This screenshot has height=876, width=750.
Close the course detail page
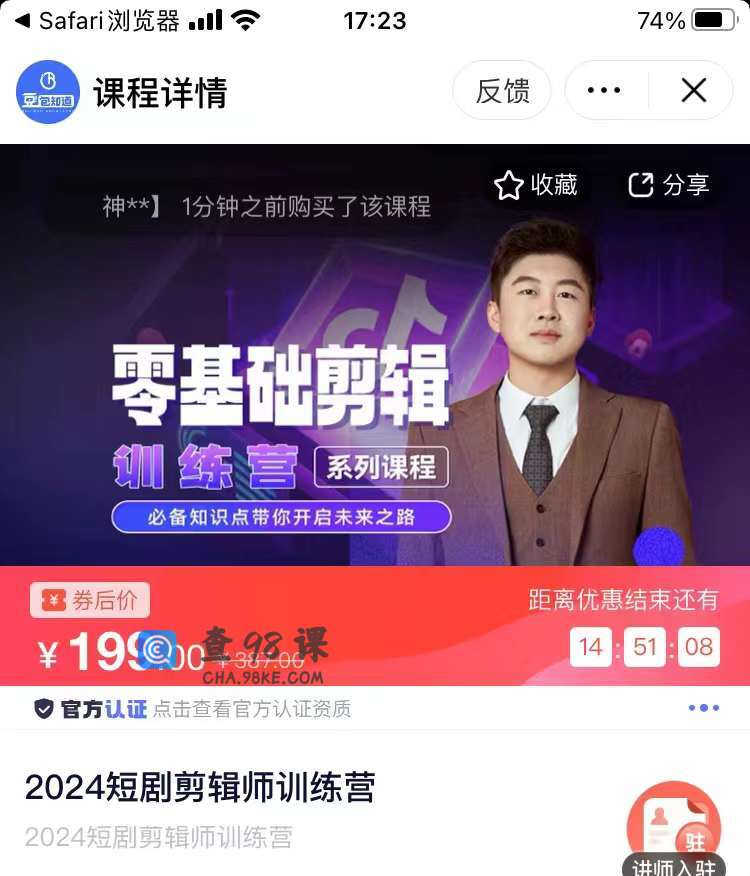coord(693,91)
